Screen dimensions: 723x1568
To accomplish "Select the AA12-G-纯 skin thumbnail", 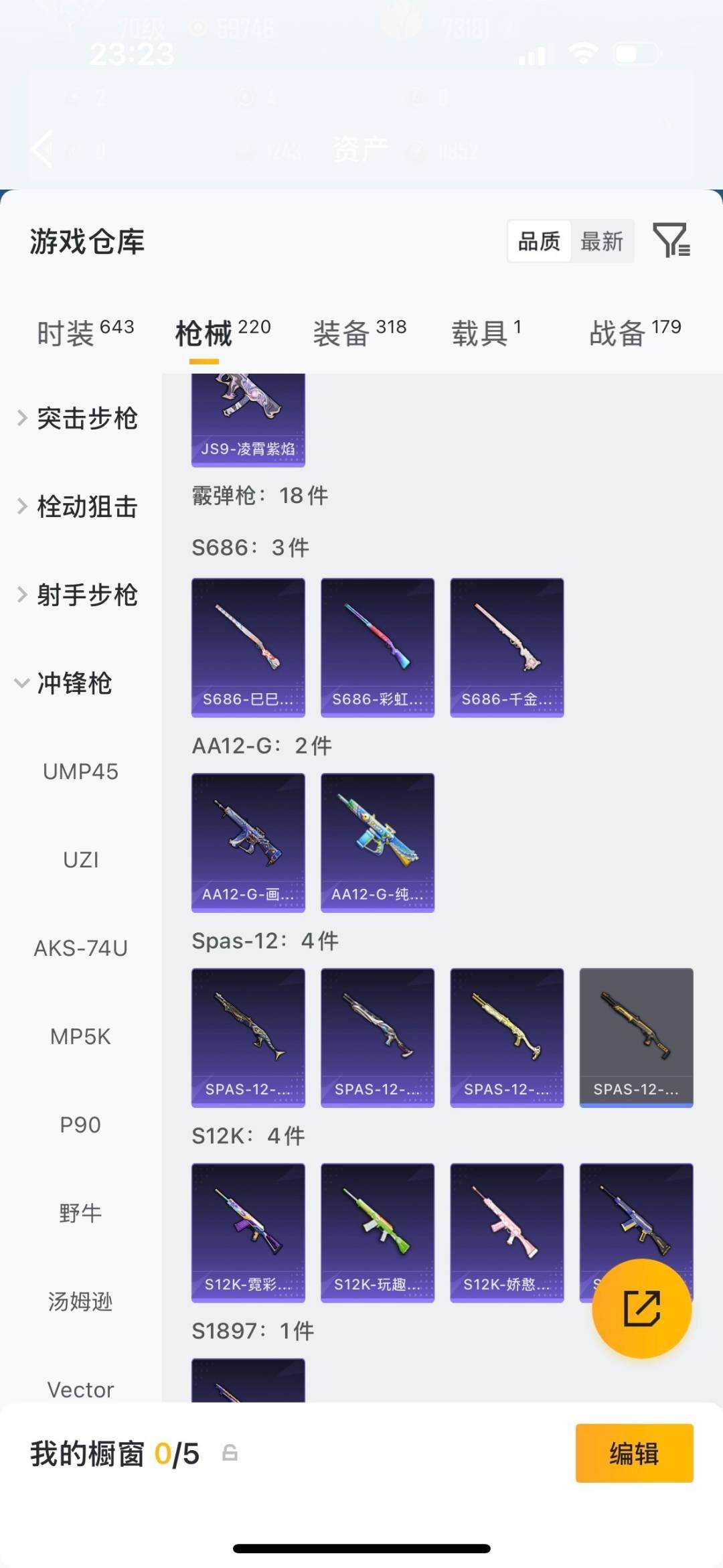I will pyautogui.click(x=377, y=841).
